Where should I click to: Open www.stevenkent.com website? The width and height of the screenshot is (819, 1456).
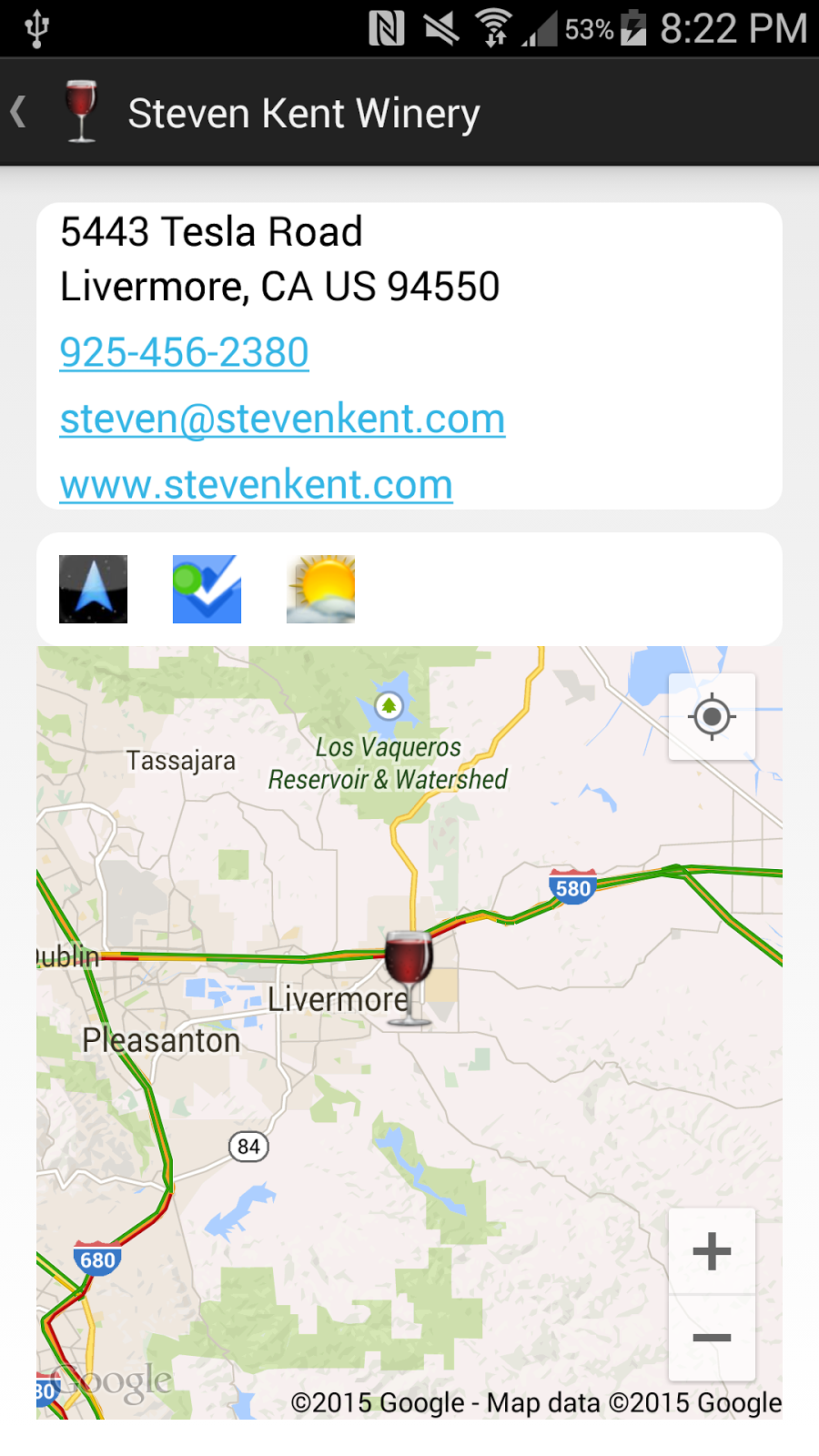point(257,484)
